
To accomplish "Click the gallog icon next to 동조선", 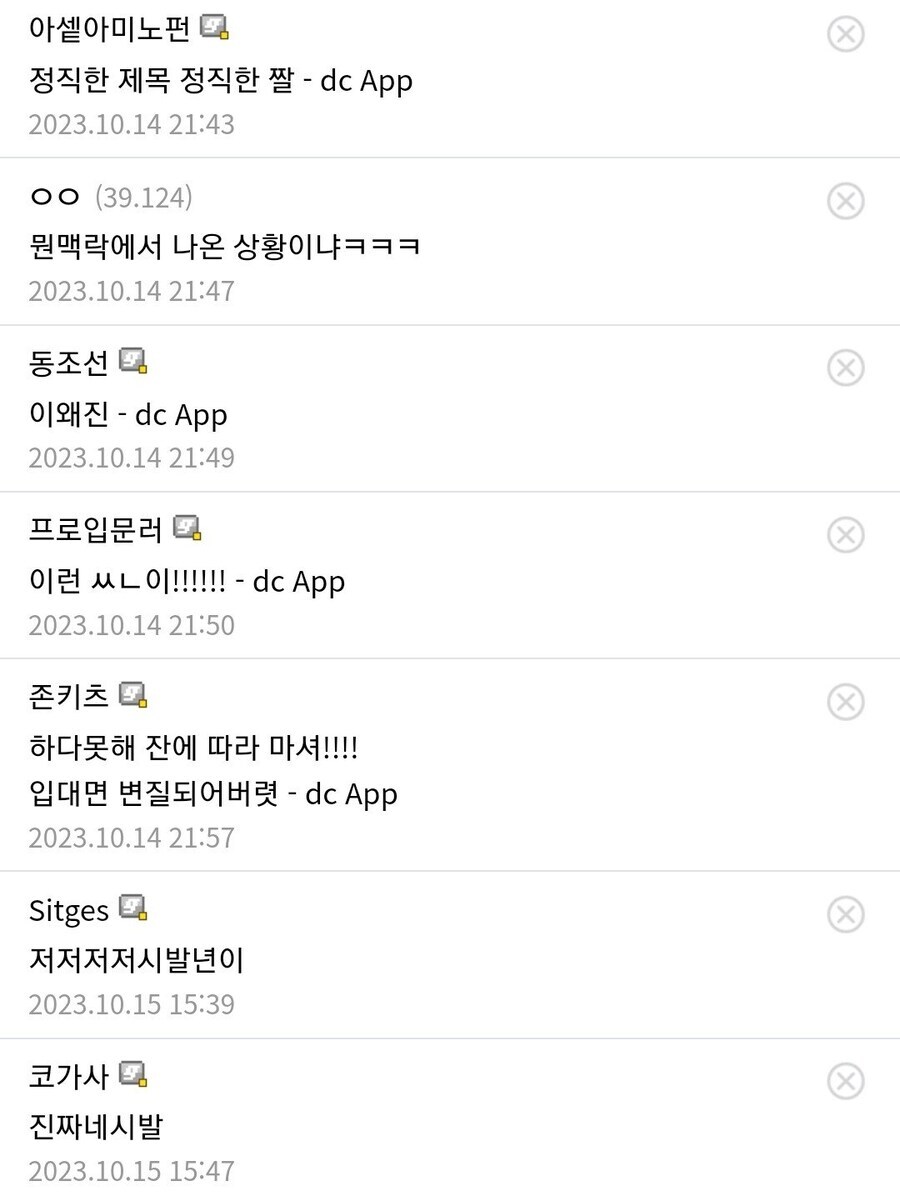I will tap(132, 363).
